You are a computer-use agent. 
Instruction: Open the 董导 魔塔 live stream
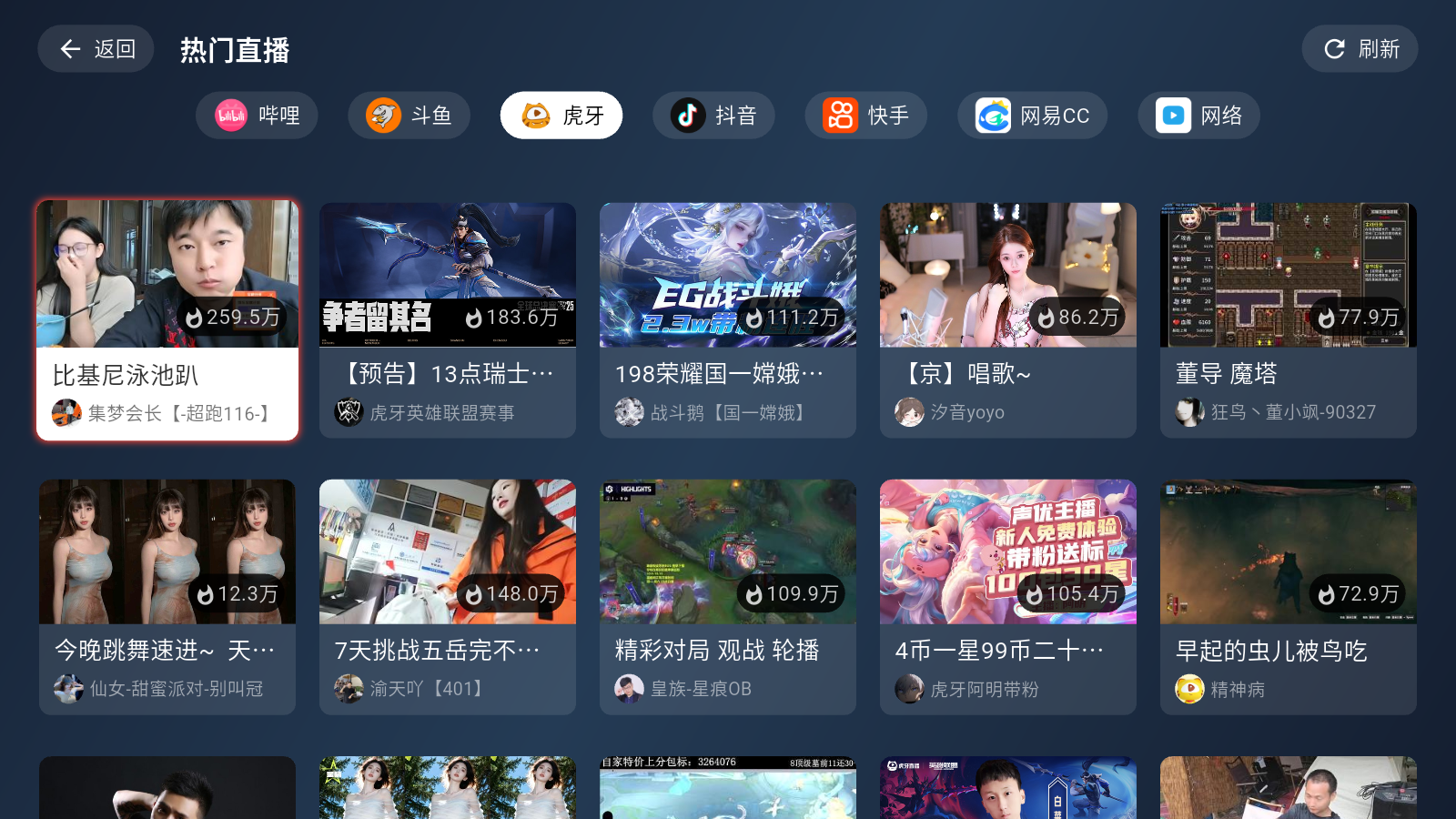click(x=1289, y=320)
